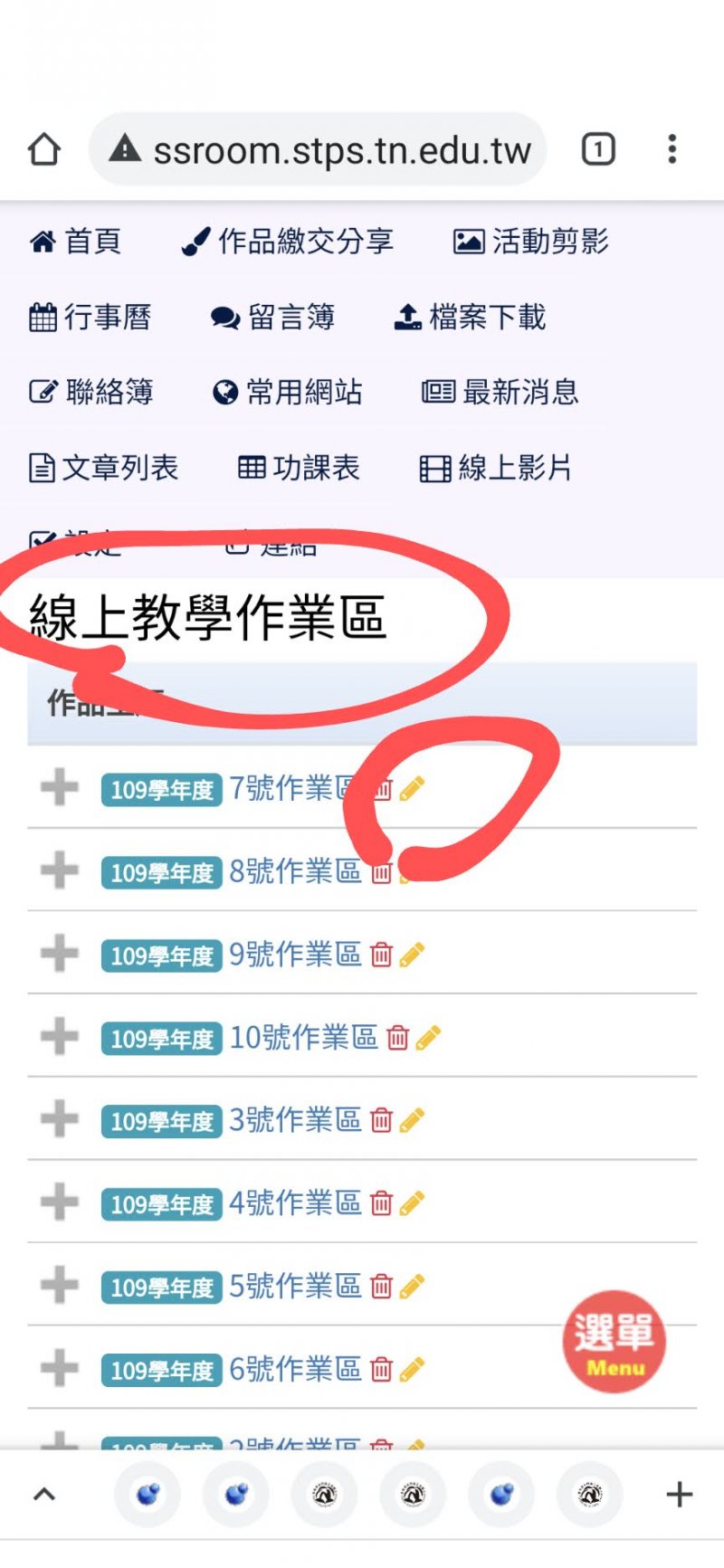The width and height of the screenshot is (724, 1568).
Task: Open the browser overflow menu
Action: tap(672, 149)
